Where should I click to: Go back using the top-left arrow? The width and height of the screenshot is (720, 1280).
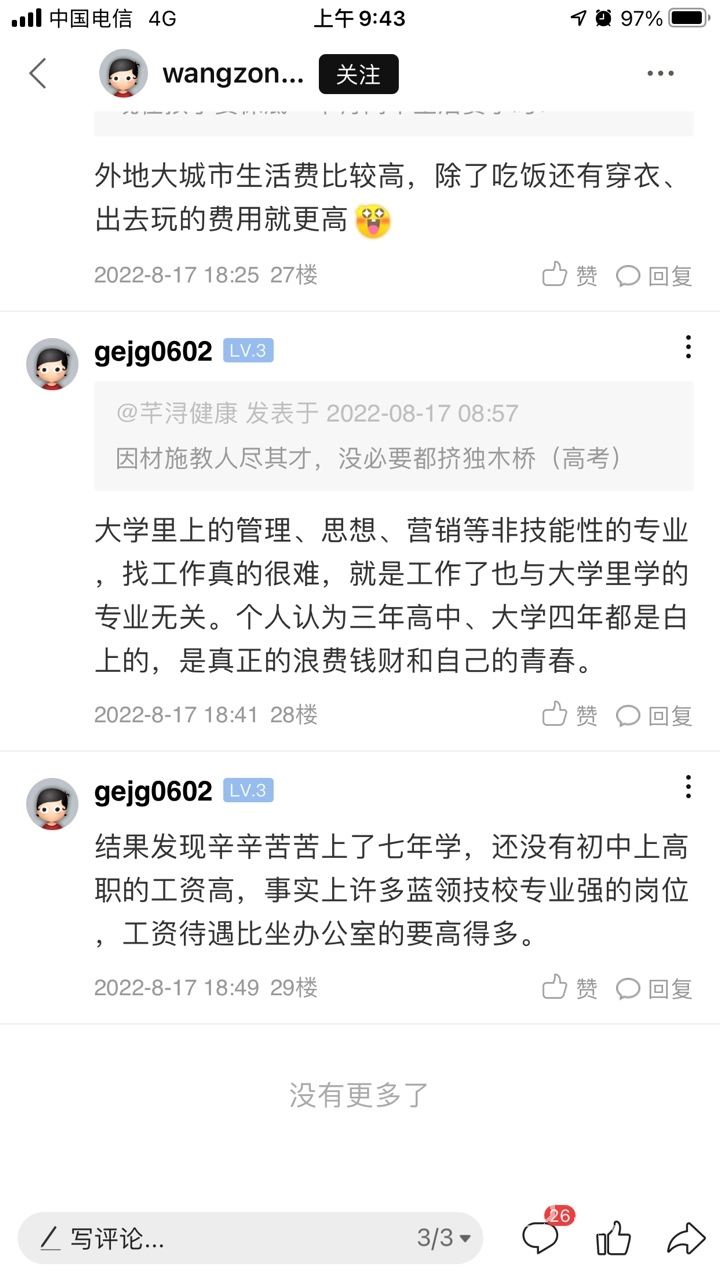point(38,73)
